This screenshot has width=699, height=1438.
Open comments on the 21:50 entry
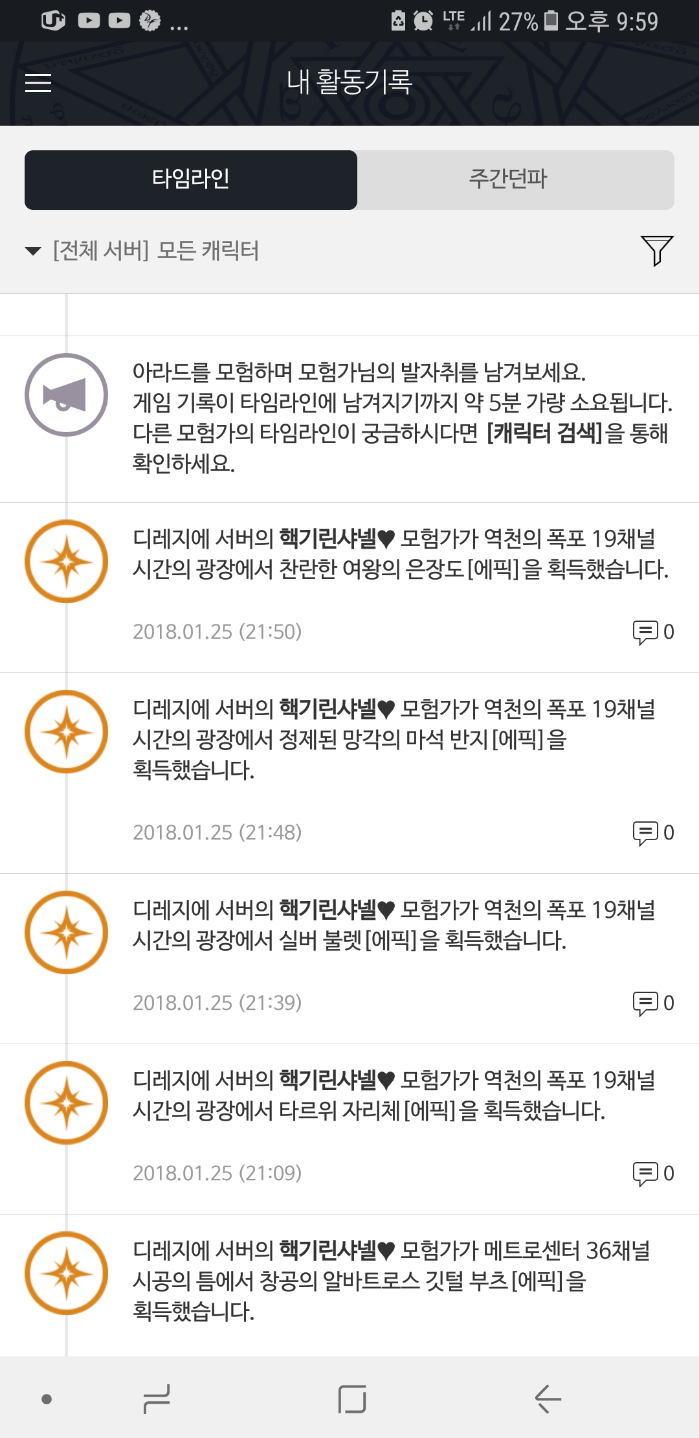(x=653, y=632)
